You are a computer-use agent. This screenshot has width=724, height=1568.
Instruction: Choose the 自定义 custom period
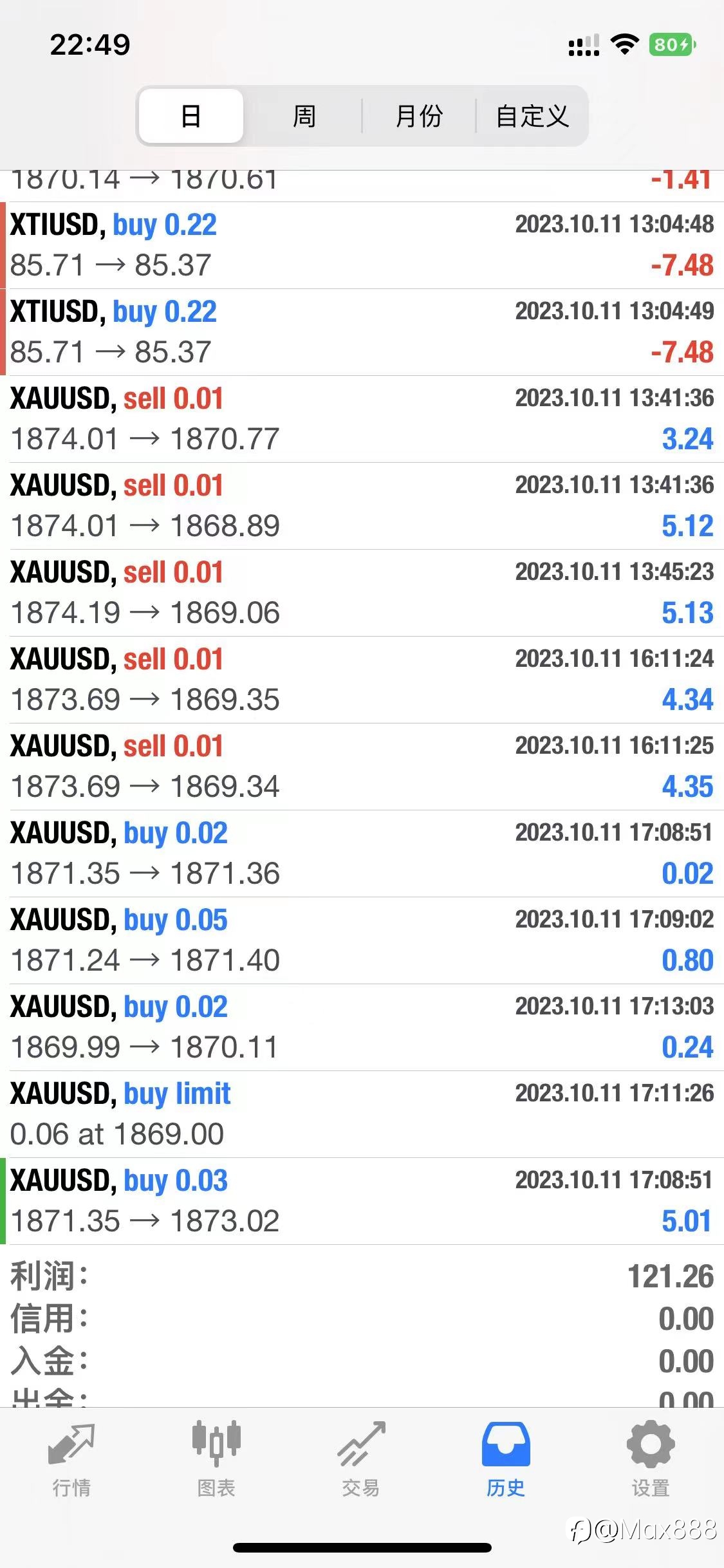[x=532, y=116]
